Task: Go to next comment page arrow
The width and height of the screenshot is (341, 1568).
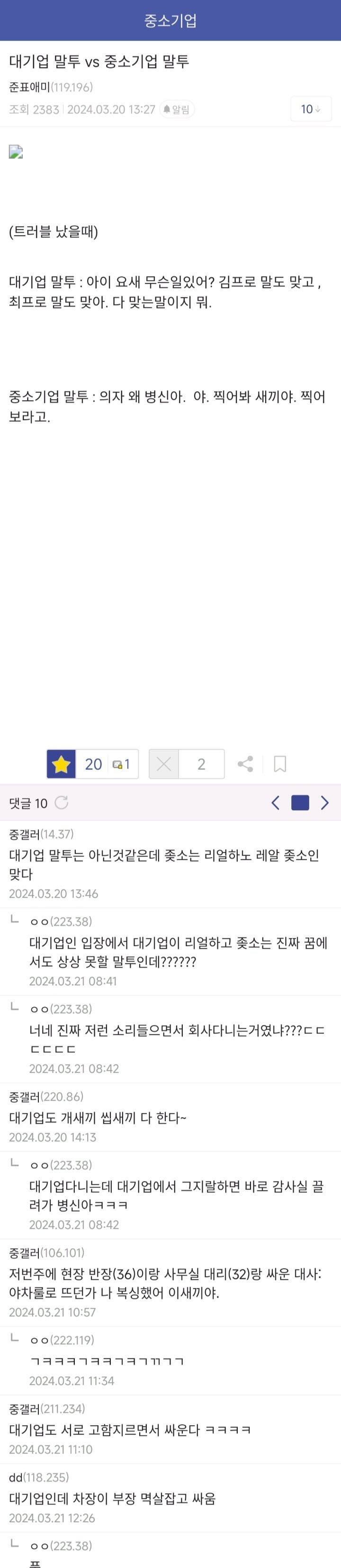Action: (x=324, y=803)
